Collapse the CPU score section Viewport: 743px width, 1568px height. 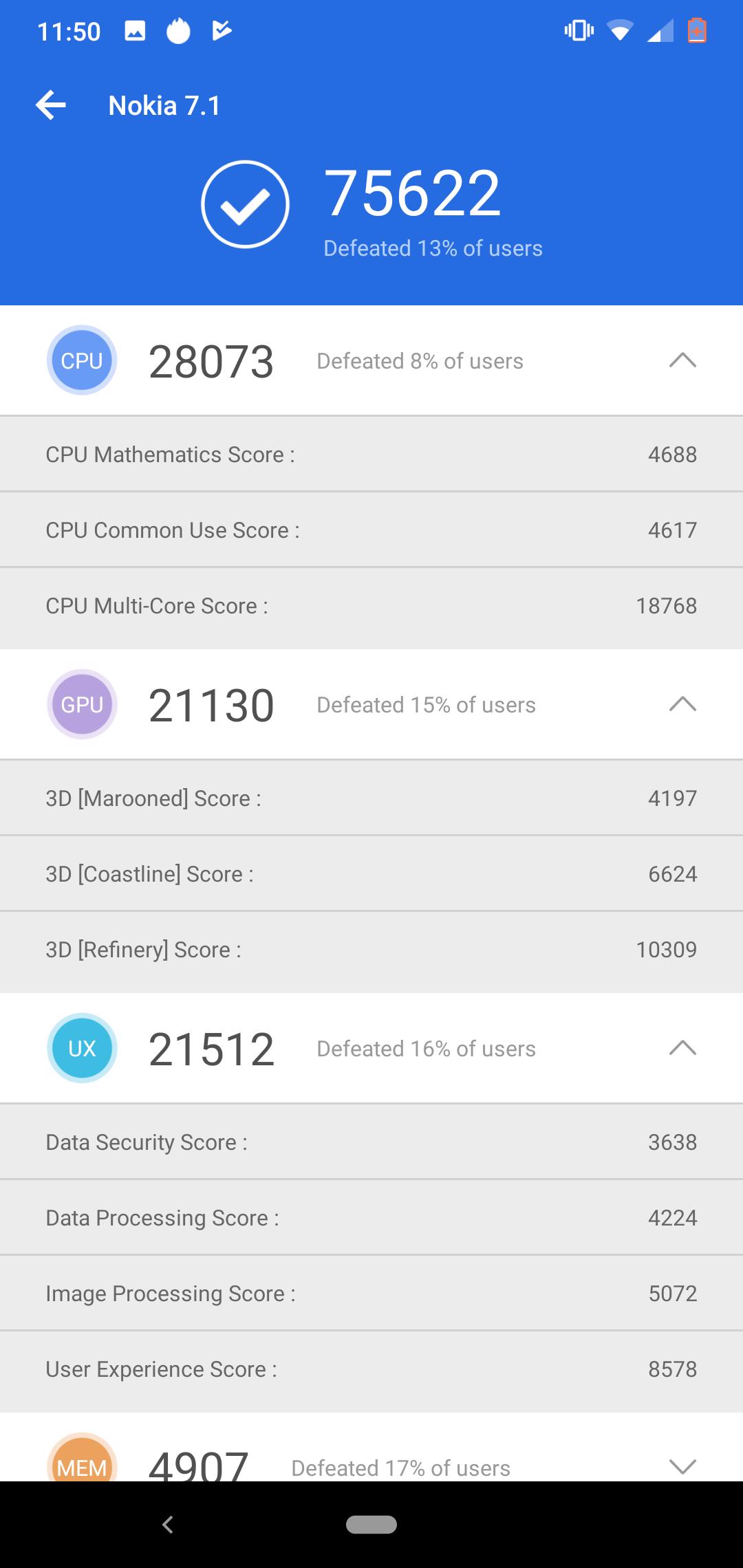tap(682, 360)
